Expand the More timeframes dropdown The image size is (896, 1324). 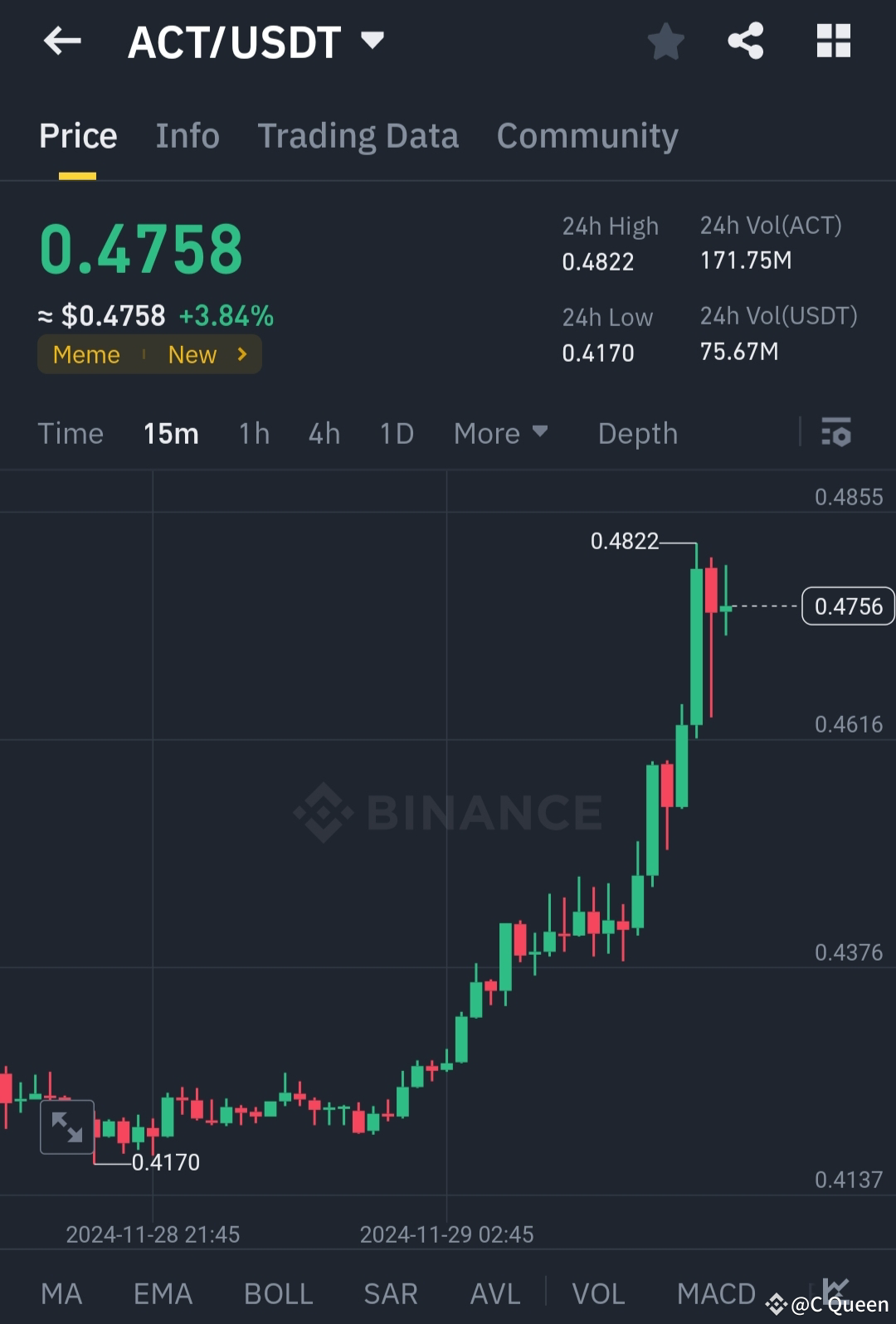click(500, 433)
